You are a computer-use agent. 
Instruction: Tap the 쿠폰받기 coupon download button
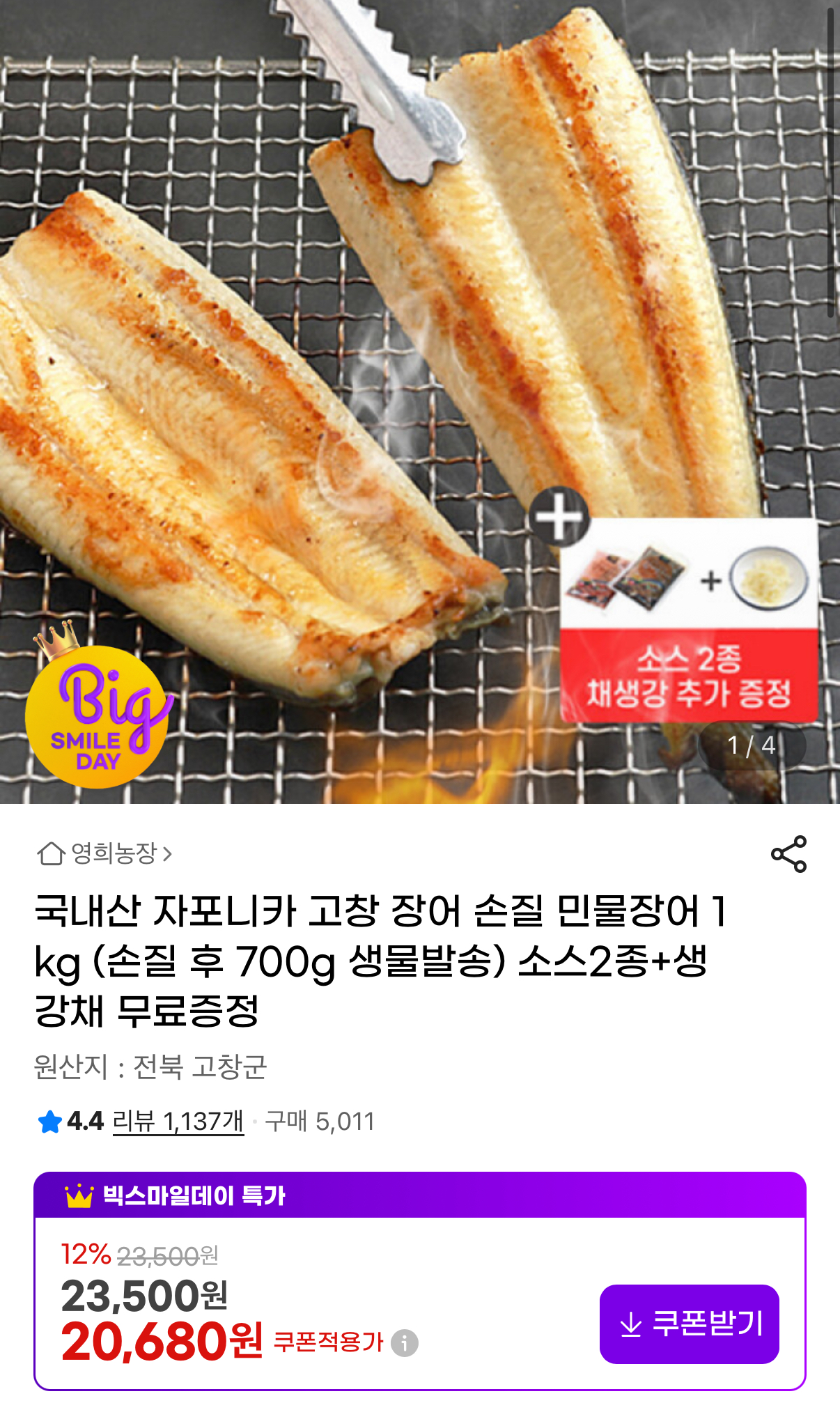tap(689, 1324)
